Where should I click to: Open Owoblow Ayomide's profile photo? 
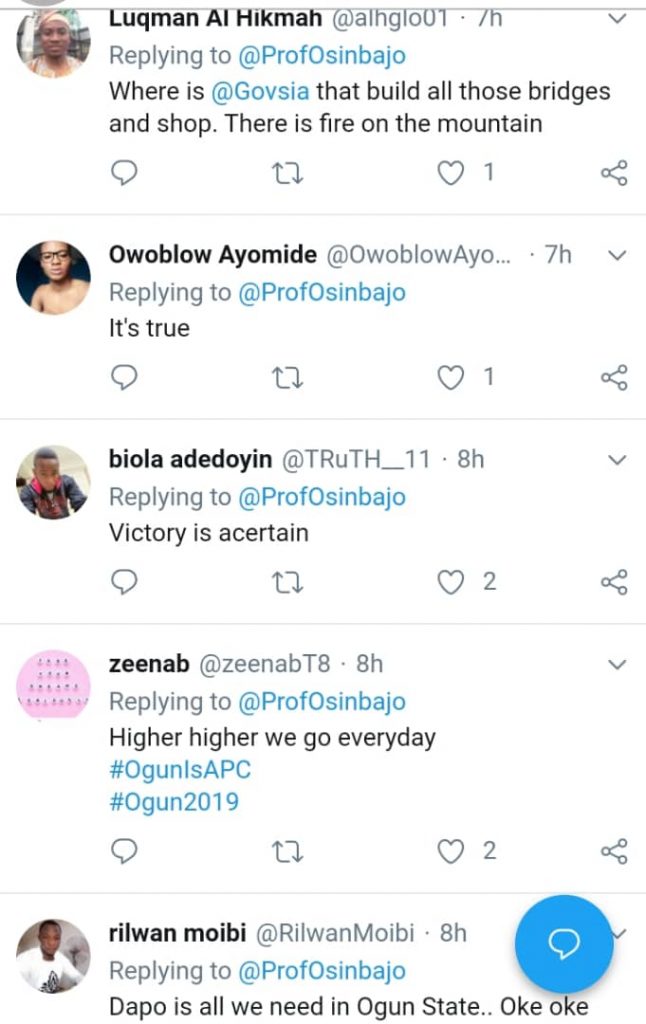pyautogui.click(x=53, y=276)
